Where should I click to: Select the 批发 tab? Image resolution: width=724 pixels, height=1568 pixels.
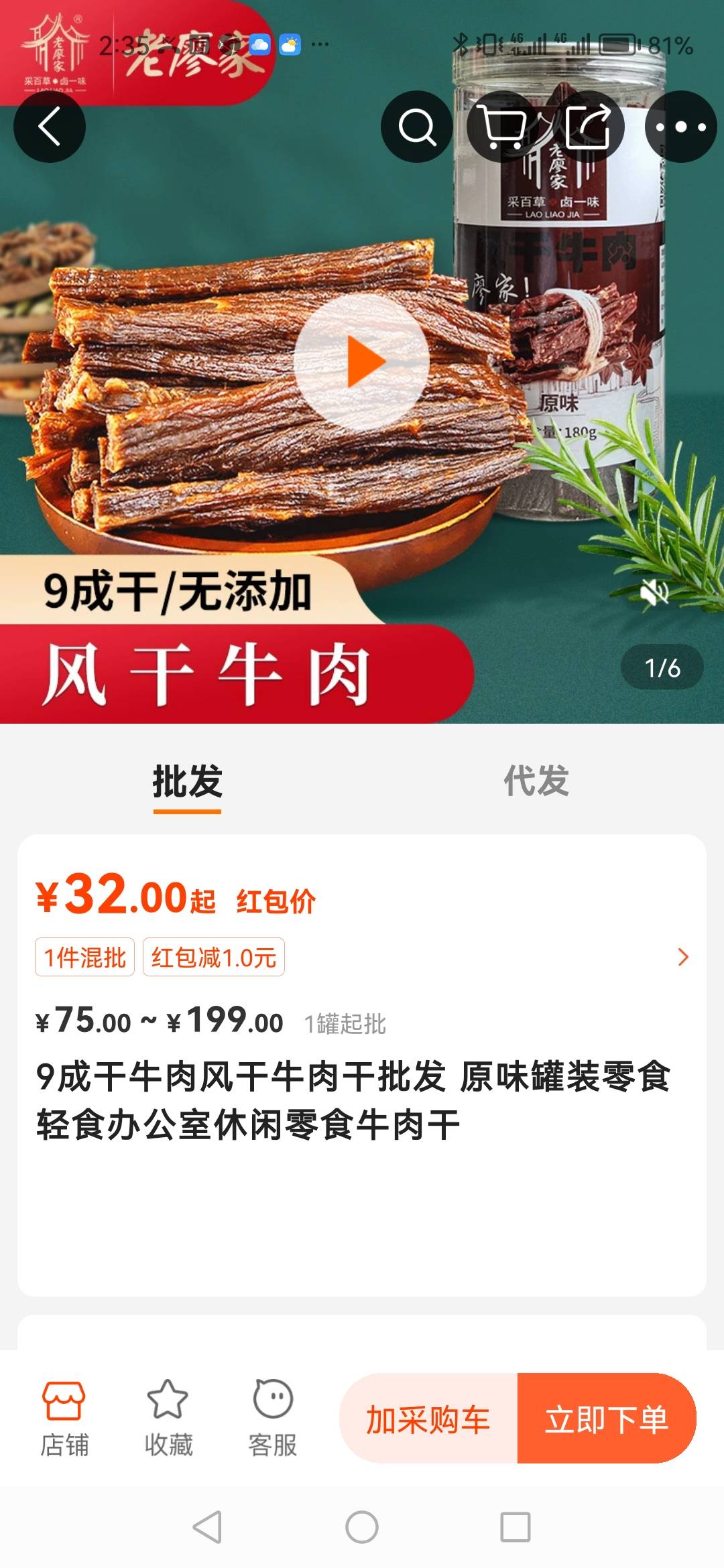coord(187,781)
